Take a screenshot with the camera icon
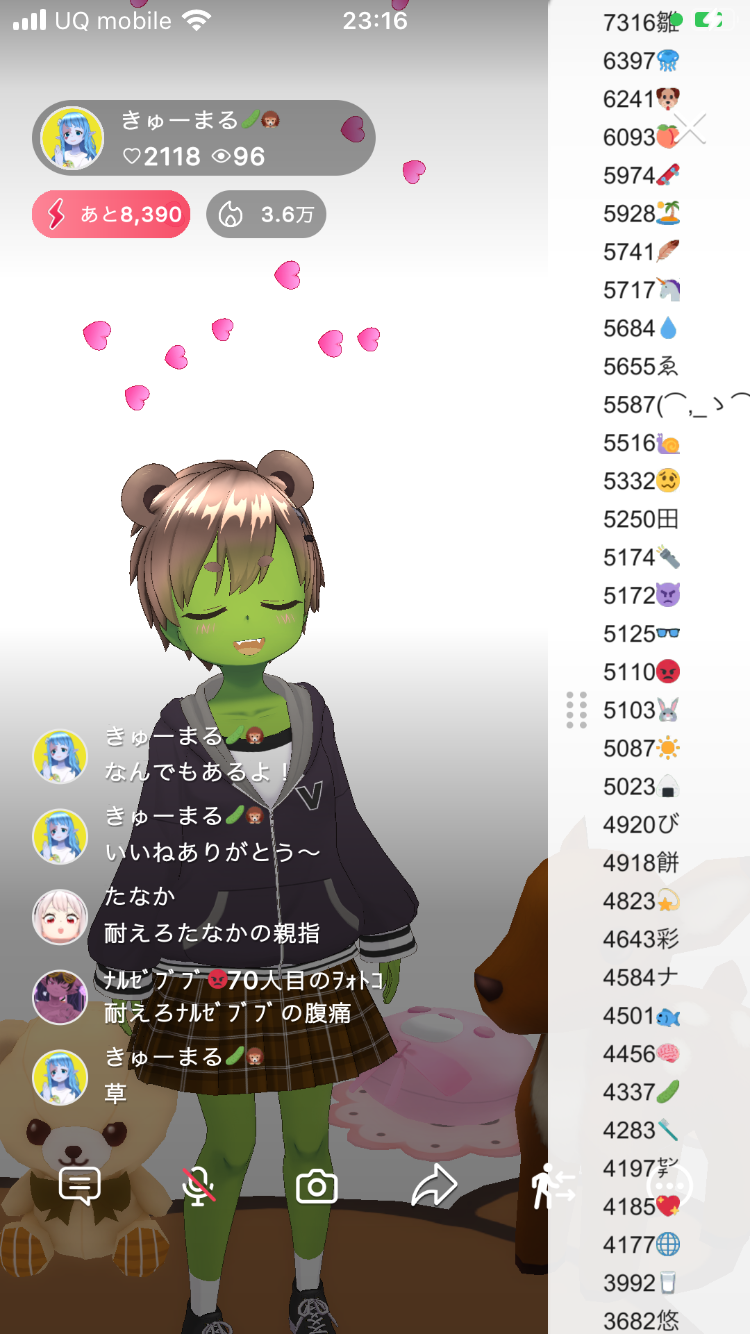The height and width of the screenshot is (1334, 750). pyautogui.click(x=317, y=1186)
